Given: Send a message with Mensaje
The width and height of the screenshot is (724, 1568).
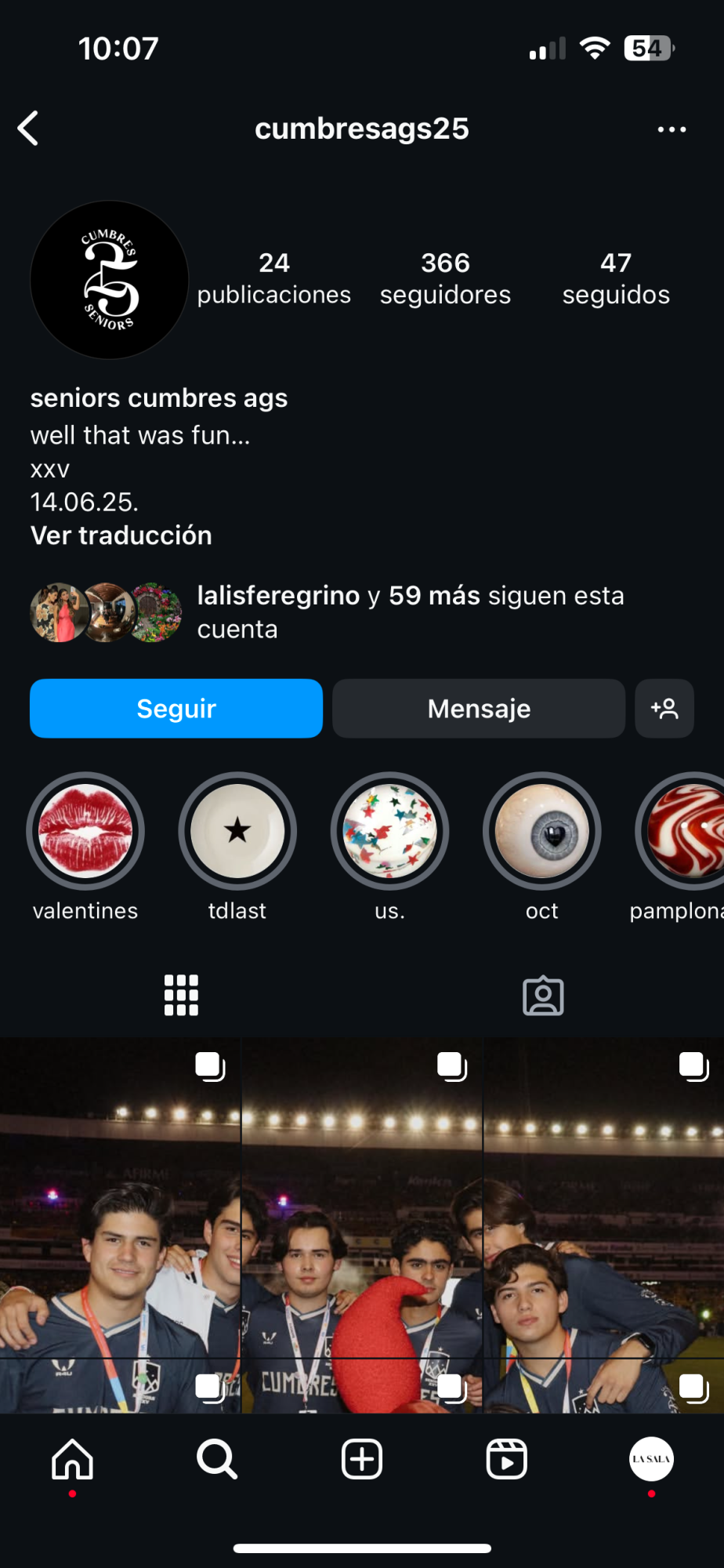Looking at the screenshot, I should point(479,709).
